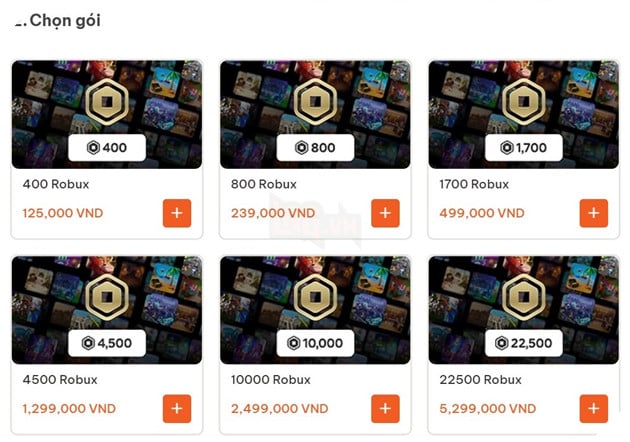The height and width of the screenshot is (442, 630).
Task: Open the 10000 Robux card image
Action: (x=315, y=309)
